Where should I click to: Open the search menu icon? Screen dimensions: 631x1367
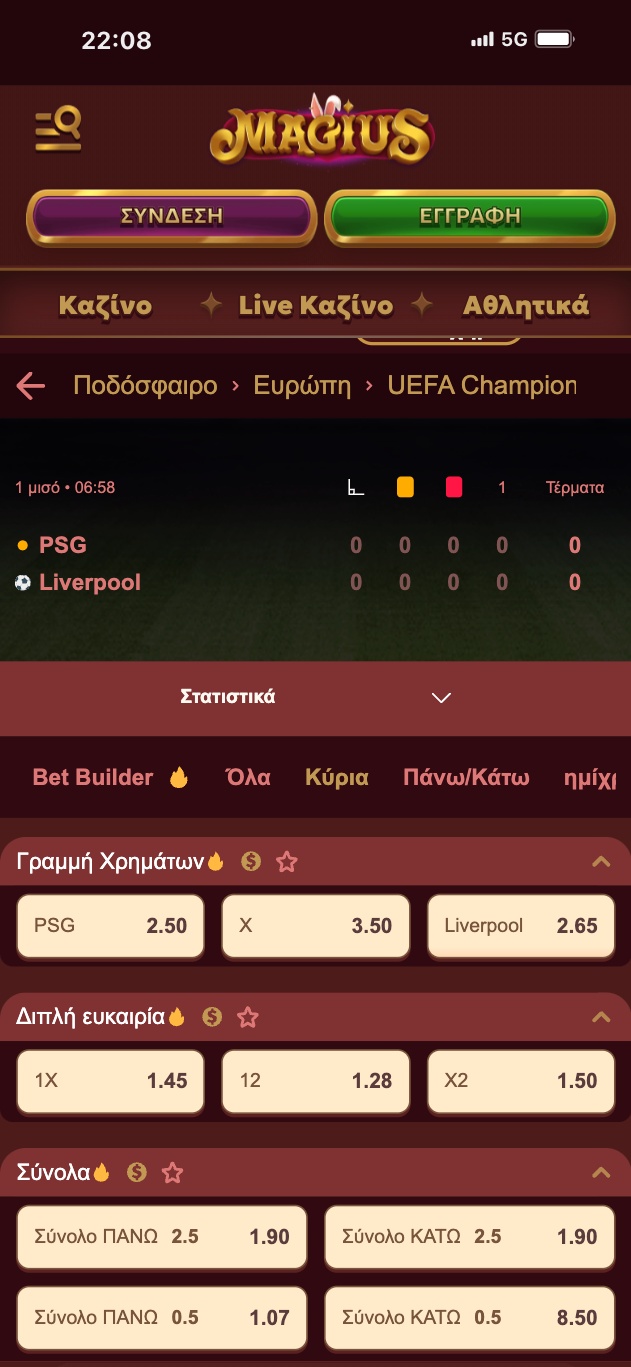(x=58, y=130)
